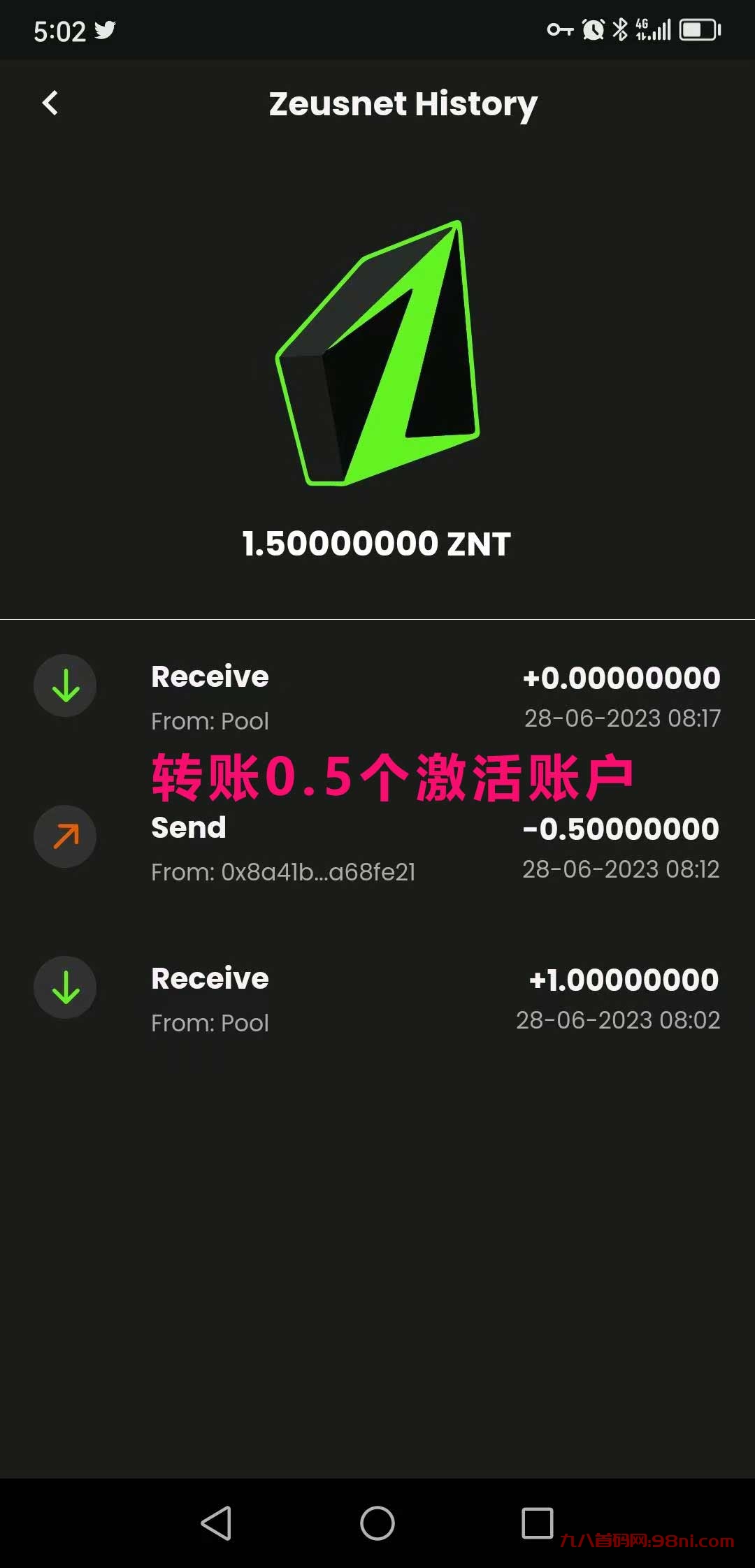Go back from Zeusnet History
Image resolution: width=755 pixels, height=1568 pixels.
click(x=50, y=103)
